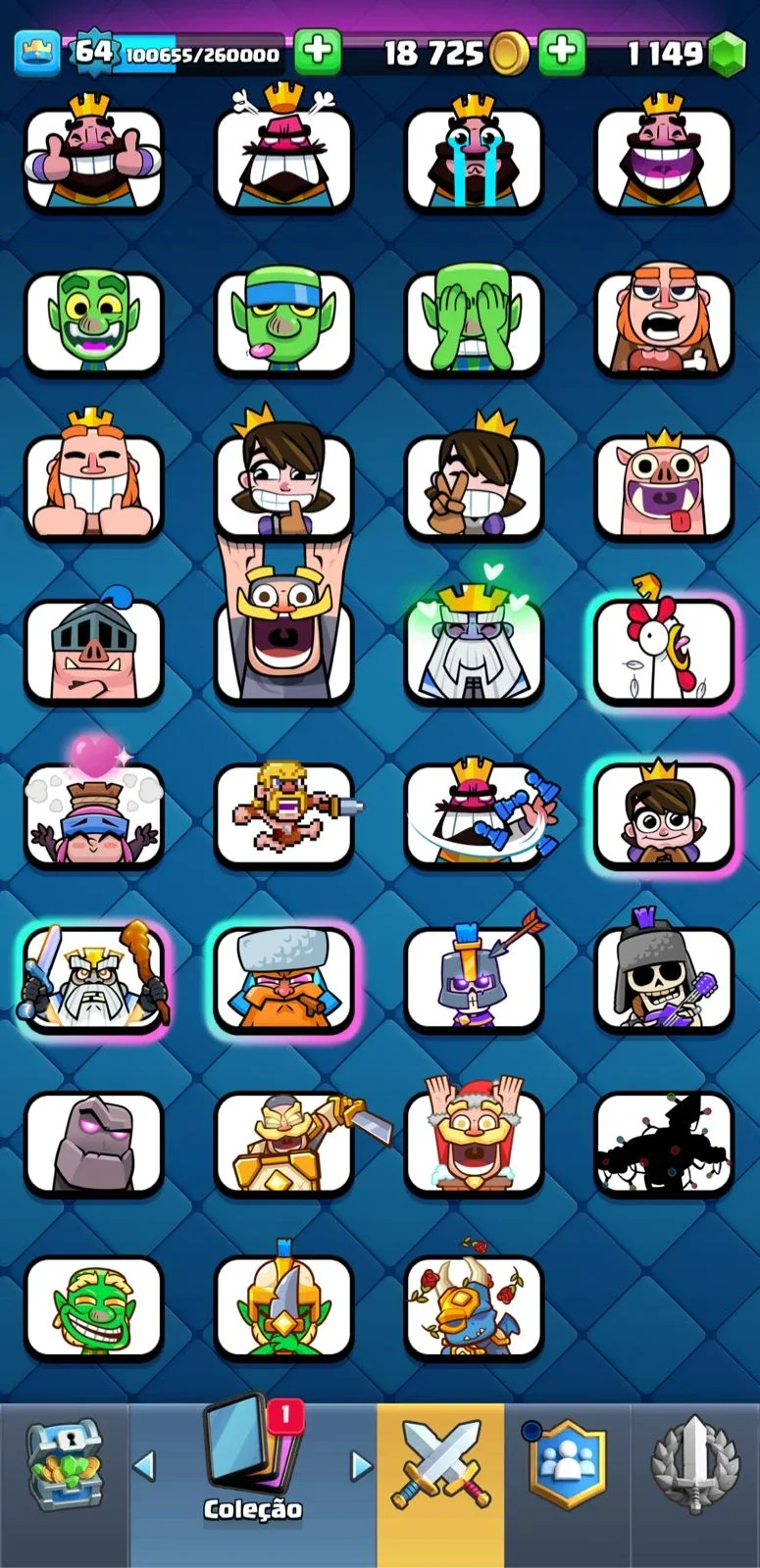The image size is (760, 1568).
Task: Open the gems shop via the green gem
Action: click(727, 54)
